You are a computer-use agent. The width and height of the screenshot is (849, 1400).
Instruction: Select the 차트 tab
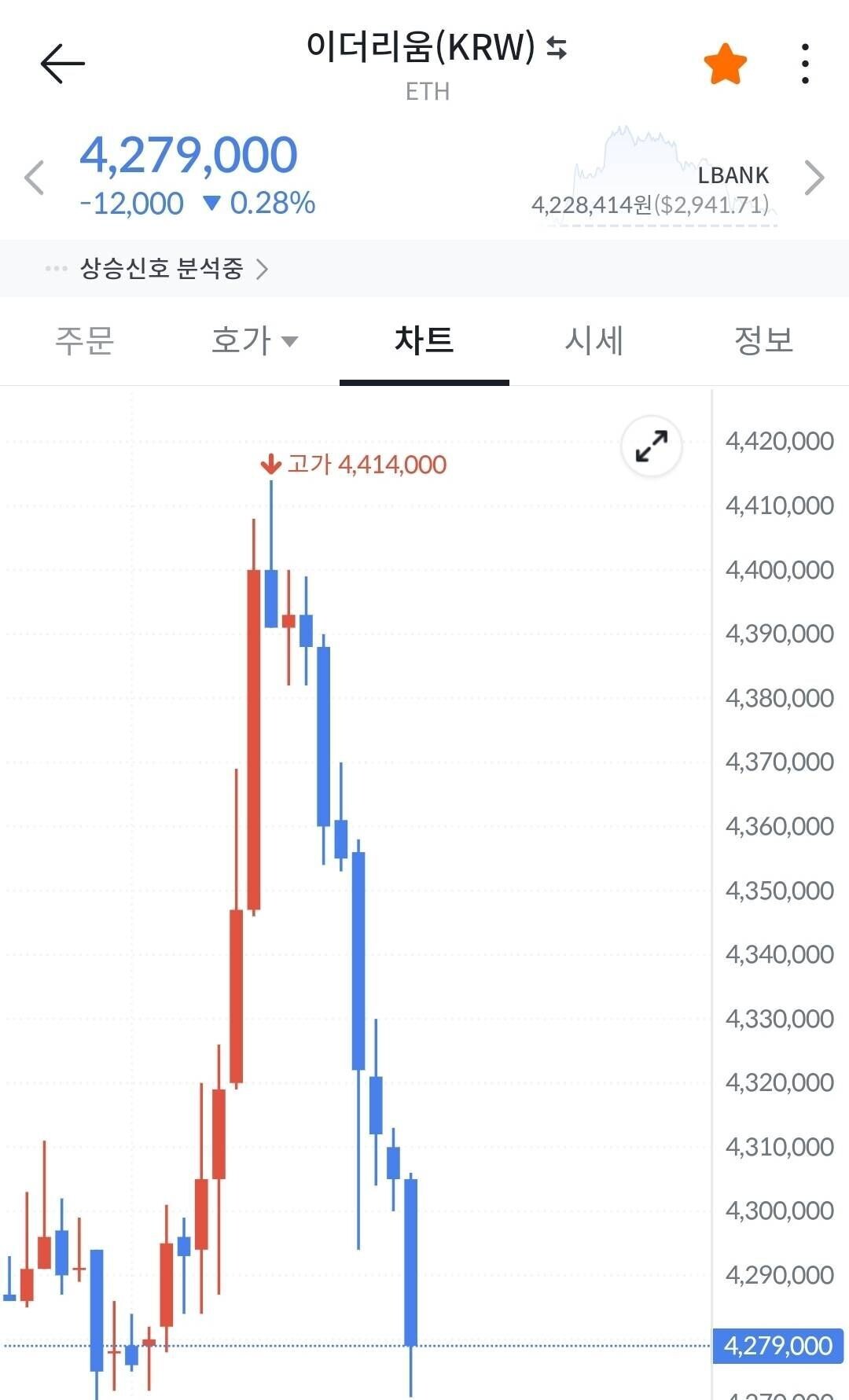pos(424,341)
